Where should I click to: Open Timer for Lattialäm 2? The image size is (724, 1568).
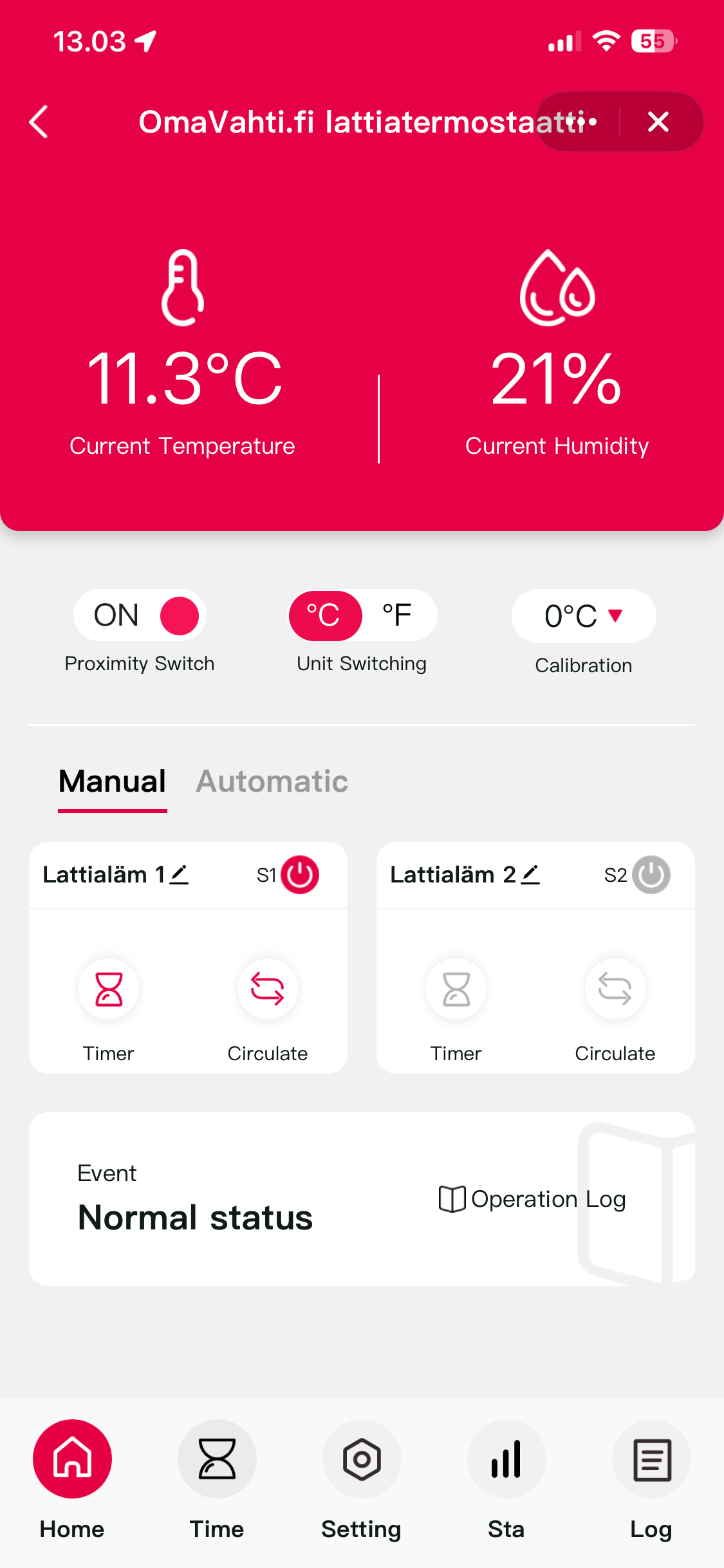tap(456, 989)
